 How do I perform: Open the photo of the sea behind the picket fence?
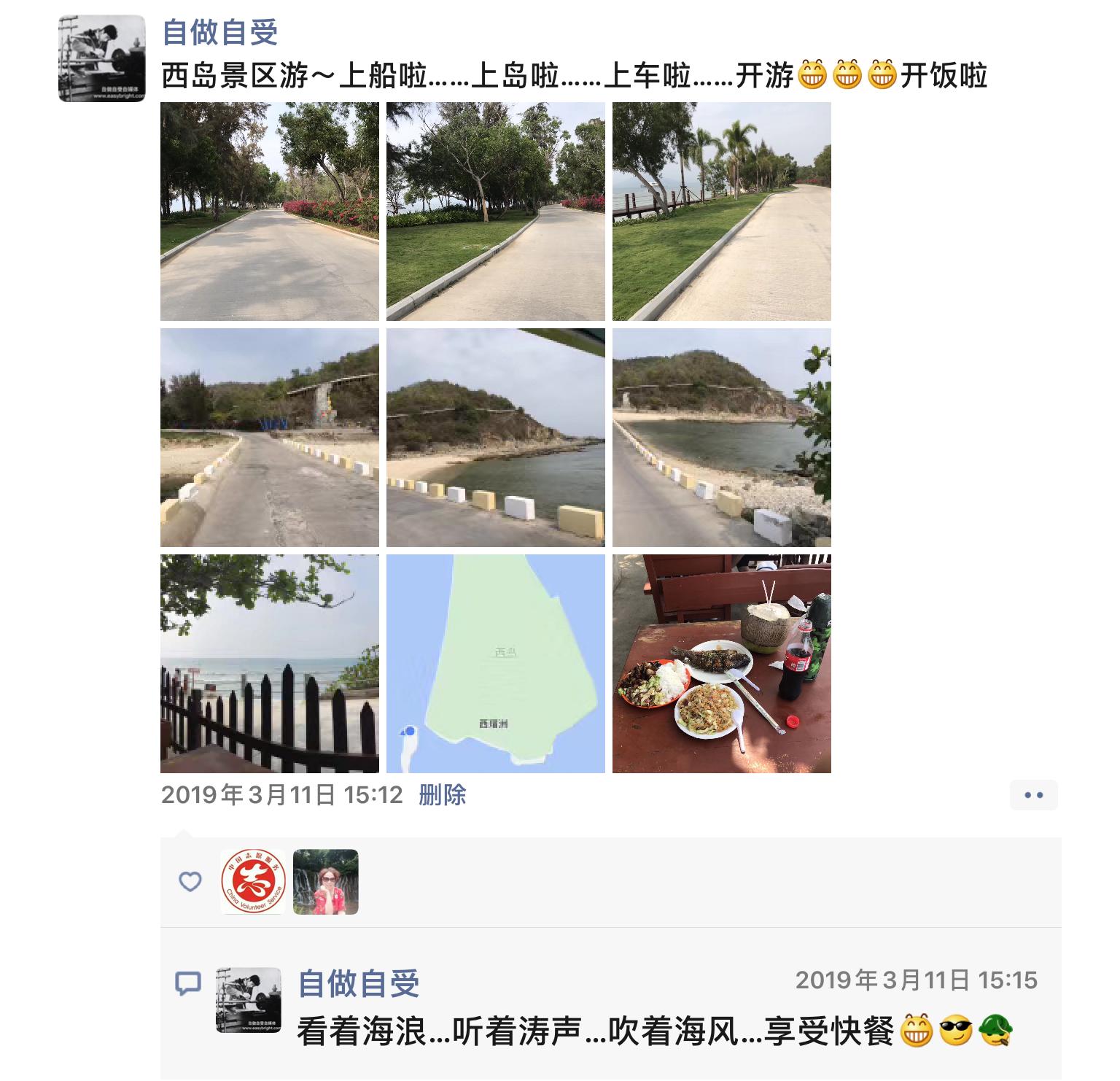click(270, 664)
